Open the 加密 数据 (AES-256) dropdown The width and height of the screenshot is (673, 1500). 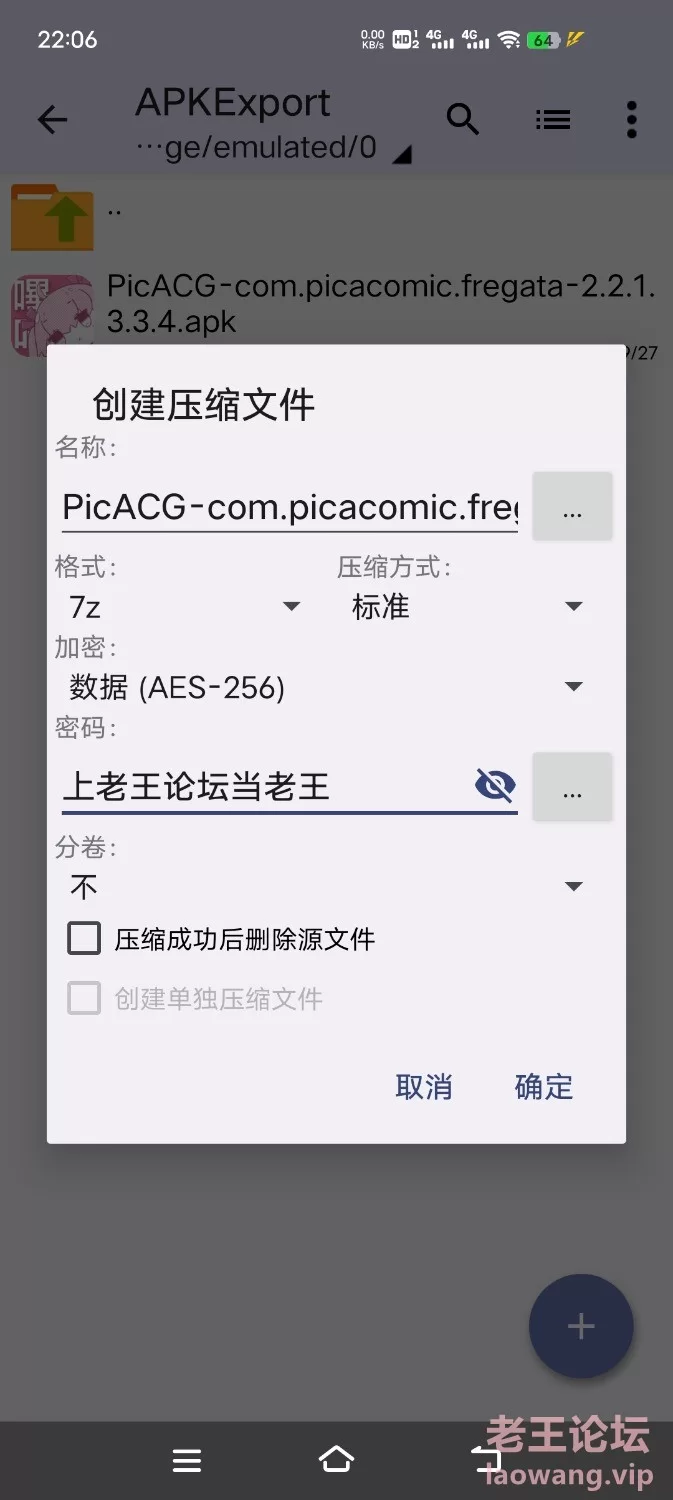pyautogui.click(x=326, y=687)
